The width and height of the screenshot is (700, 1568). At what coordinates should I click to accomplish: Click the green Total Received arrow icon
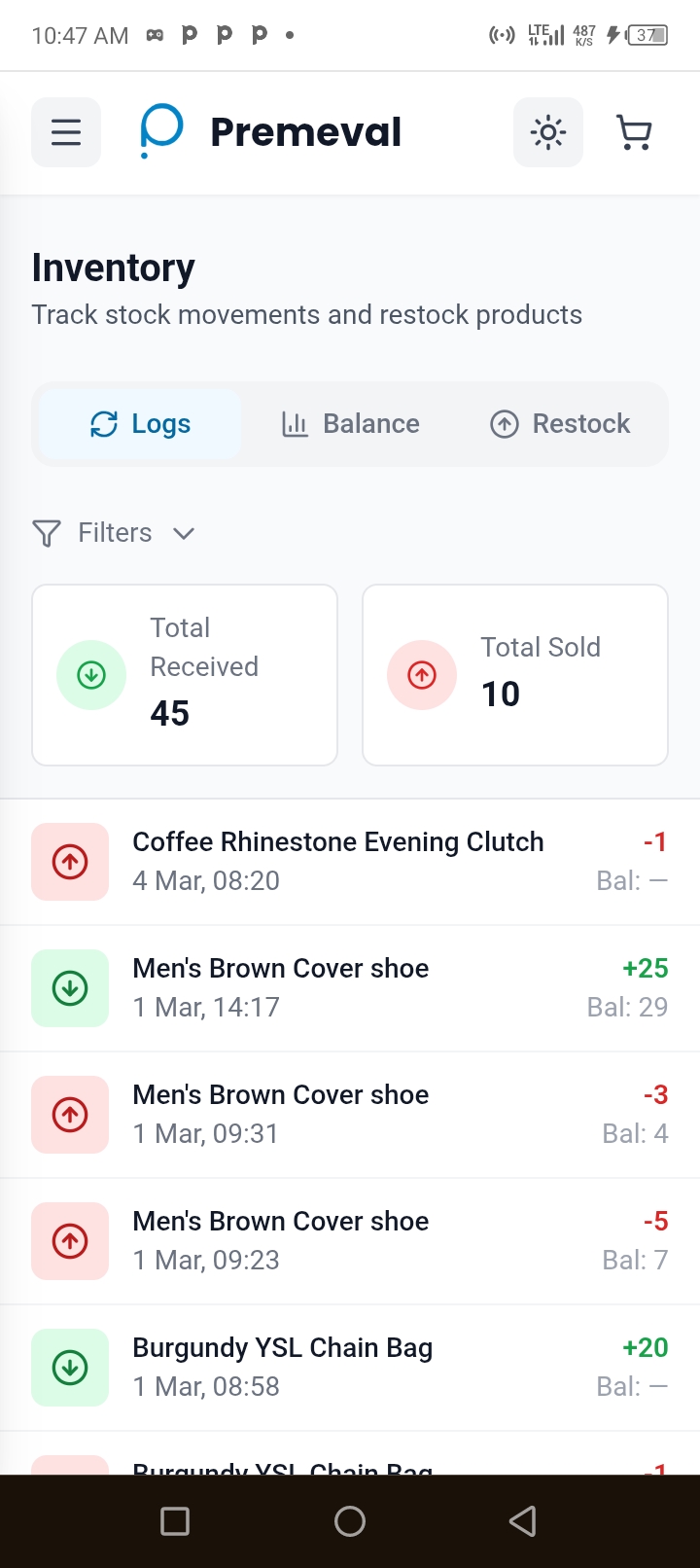pyautogui.click(x=90, y=674)
